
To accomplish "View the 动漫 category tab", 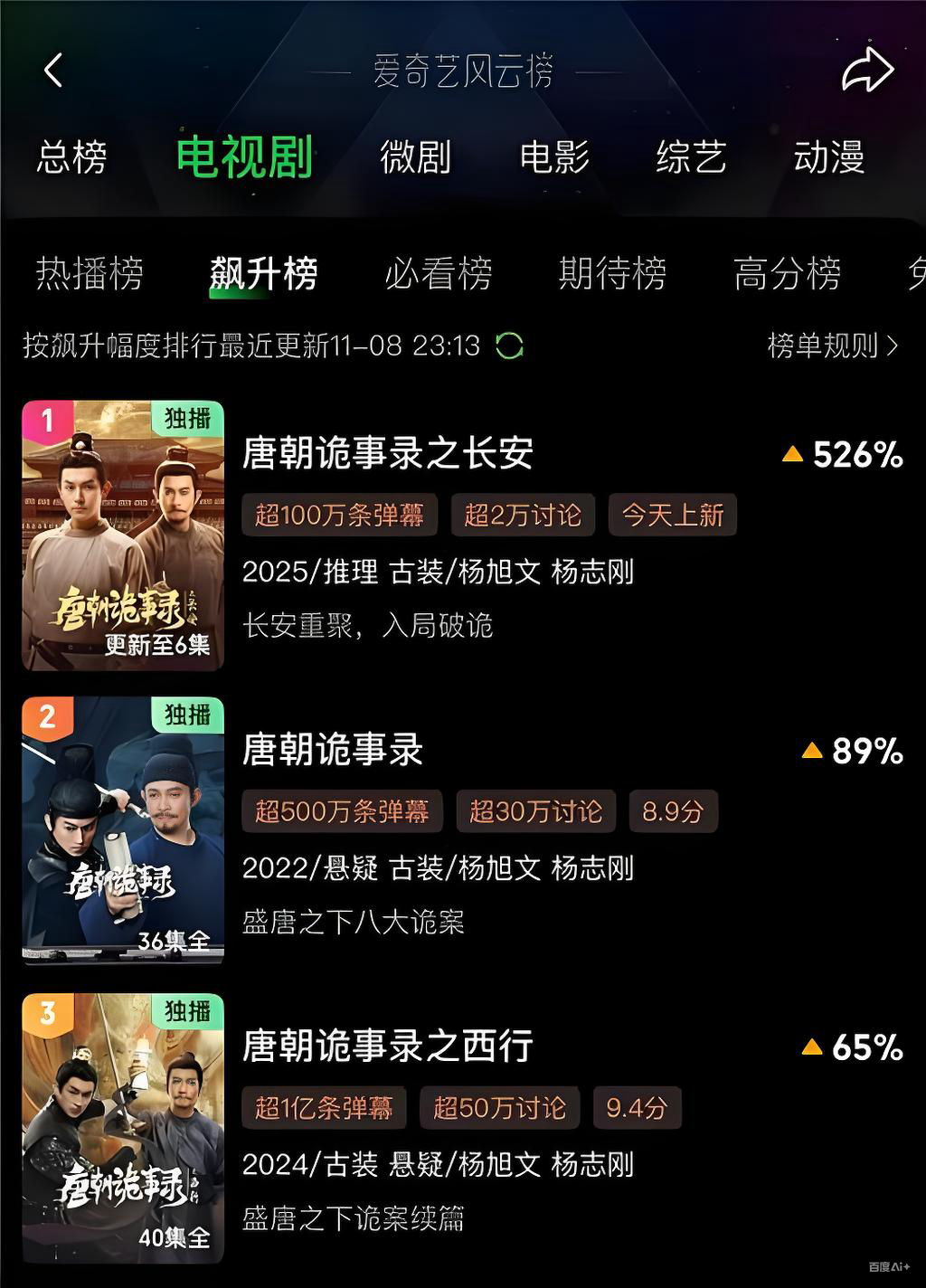I will [829, 157].
